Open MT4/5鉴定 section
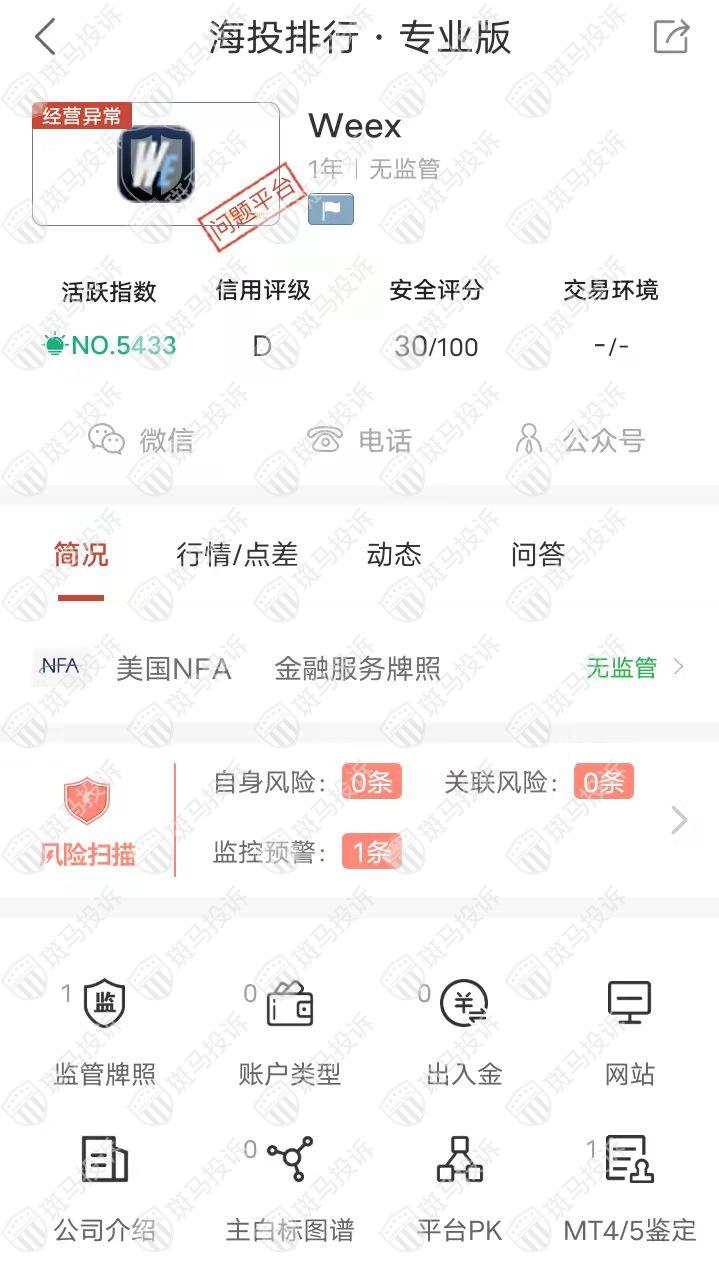719x1273 pixels. coord(630,1187)
